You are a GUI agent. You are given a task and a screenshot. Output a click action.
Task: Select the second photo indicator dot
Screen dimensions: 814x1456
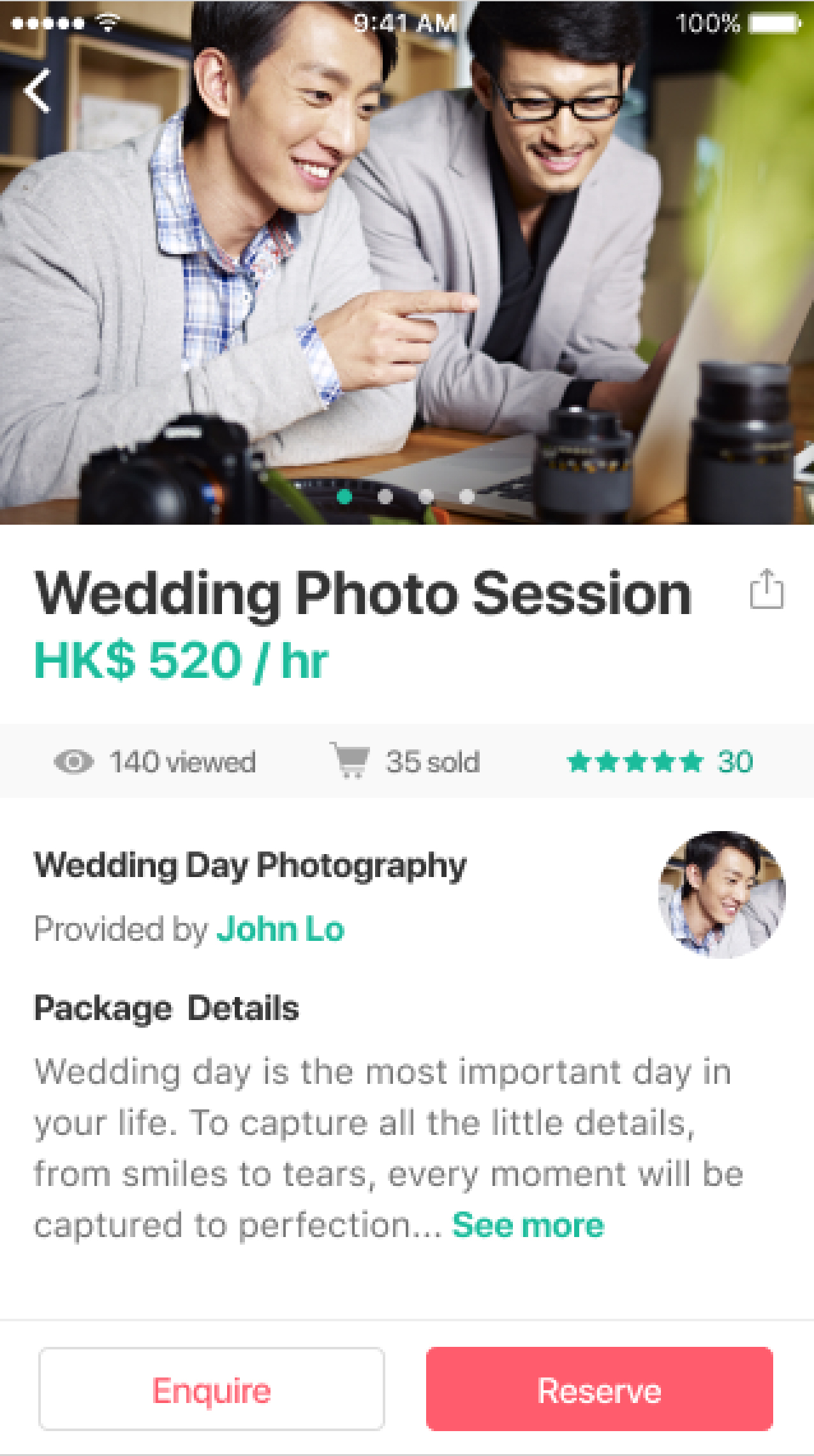click(x=385, y=496)
